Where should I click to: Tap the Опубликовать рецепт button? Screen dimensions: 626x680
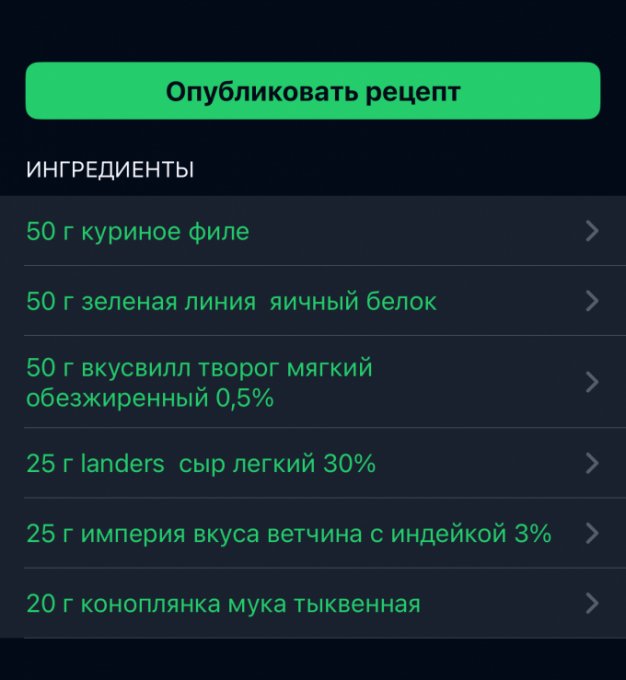[x=313, y=91]
